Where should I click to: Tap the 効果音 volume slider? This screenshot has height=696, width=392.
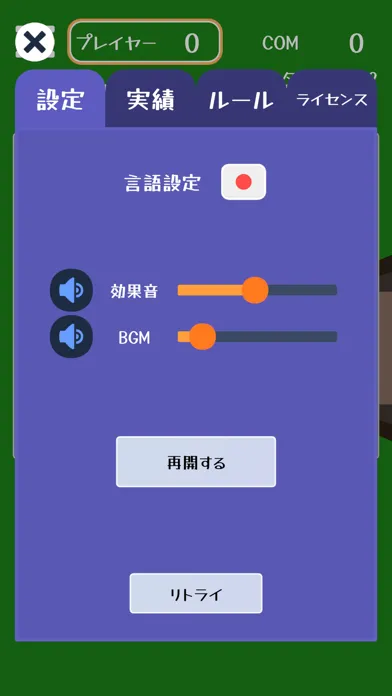point(257,290)
